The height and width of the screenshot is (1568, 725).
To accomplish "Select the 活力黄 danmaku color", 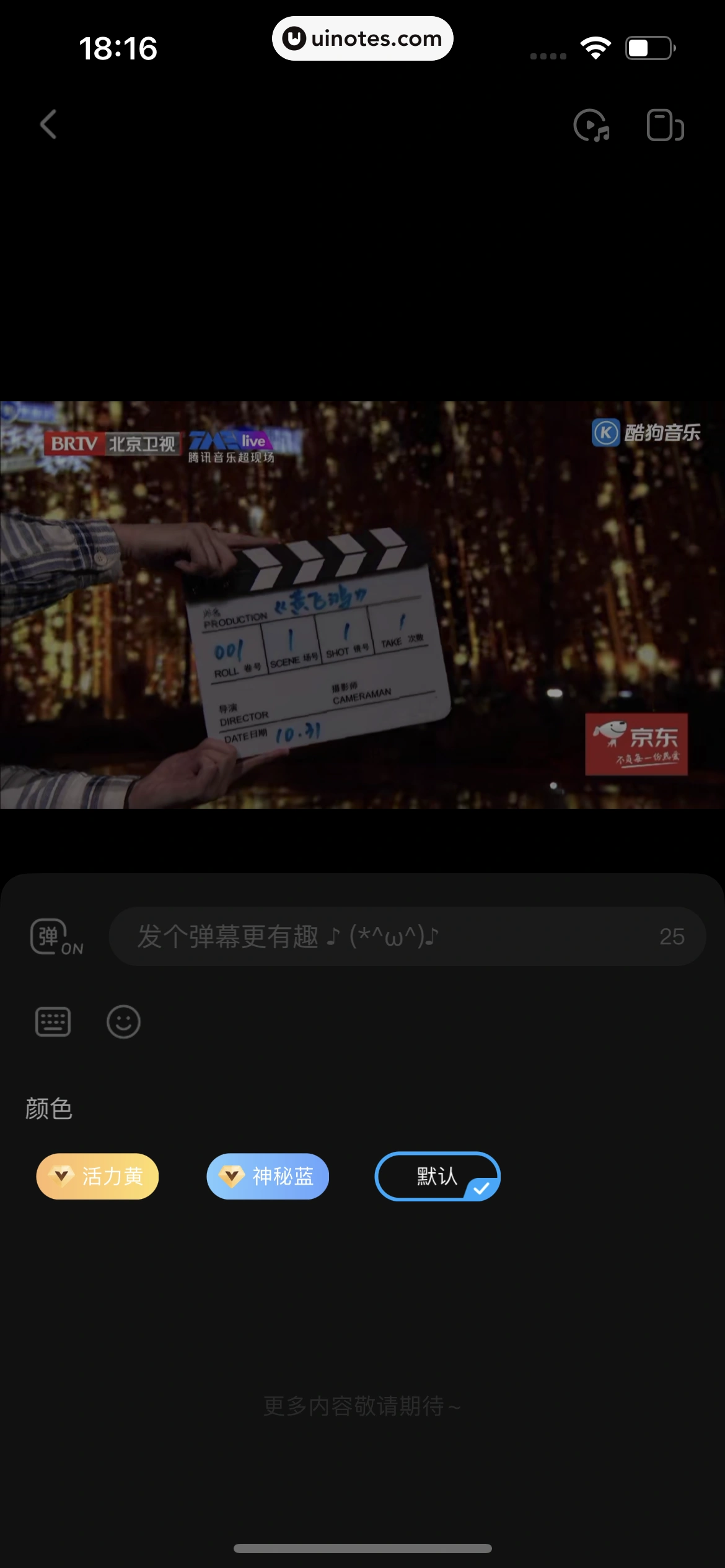I will [97, 1176].
